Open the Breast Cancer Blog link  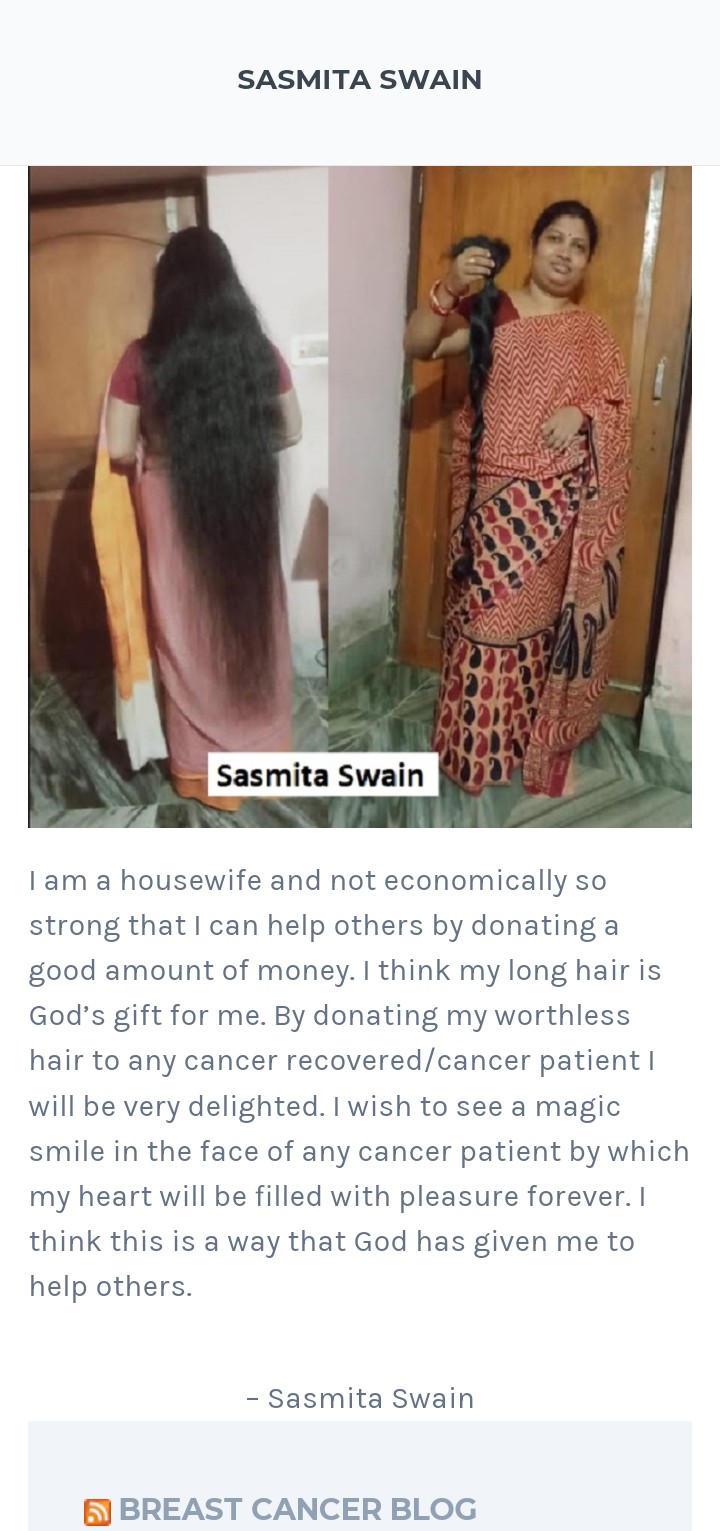(x=297, y=1509)
